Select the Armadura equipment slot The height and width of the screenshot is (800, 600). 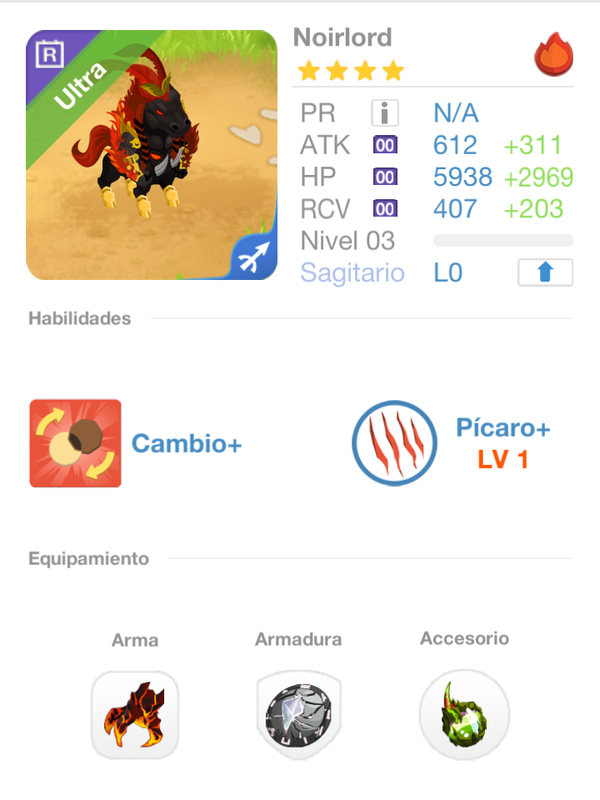point(298,715)
